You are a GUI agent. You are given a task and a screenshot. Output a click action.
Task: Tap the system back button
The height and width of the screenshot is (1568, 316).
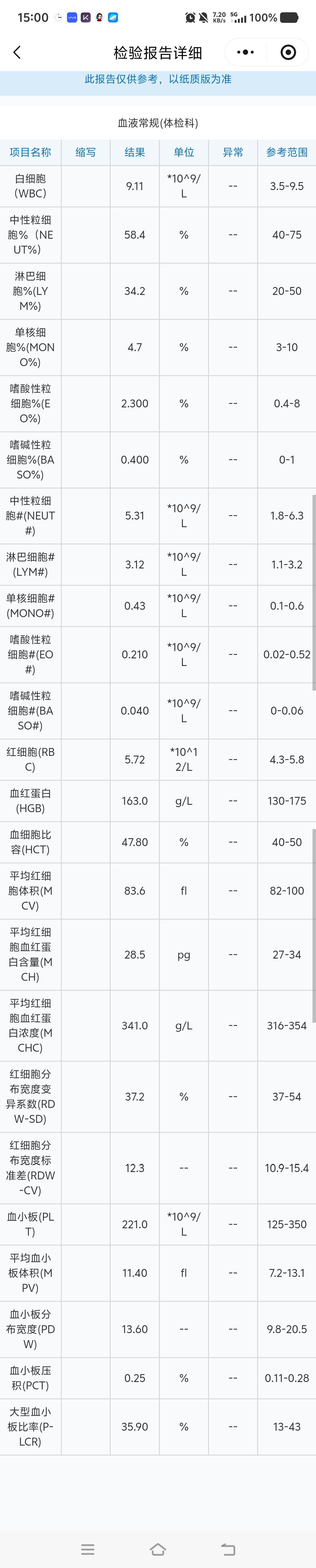(x=228, y=1549)
